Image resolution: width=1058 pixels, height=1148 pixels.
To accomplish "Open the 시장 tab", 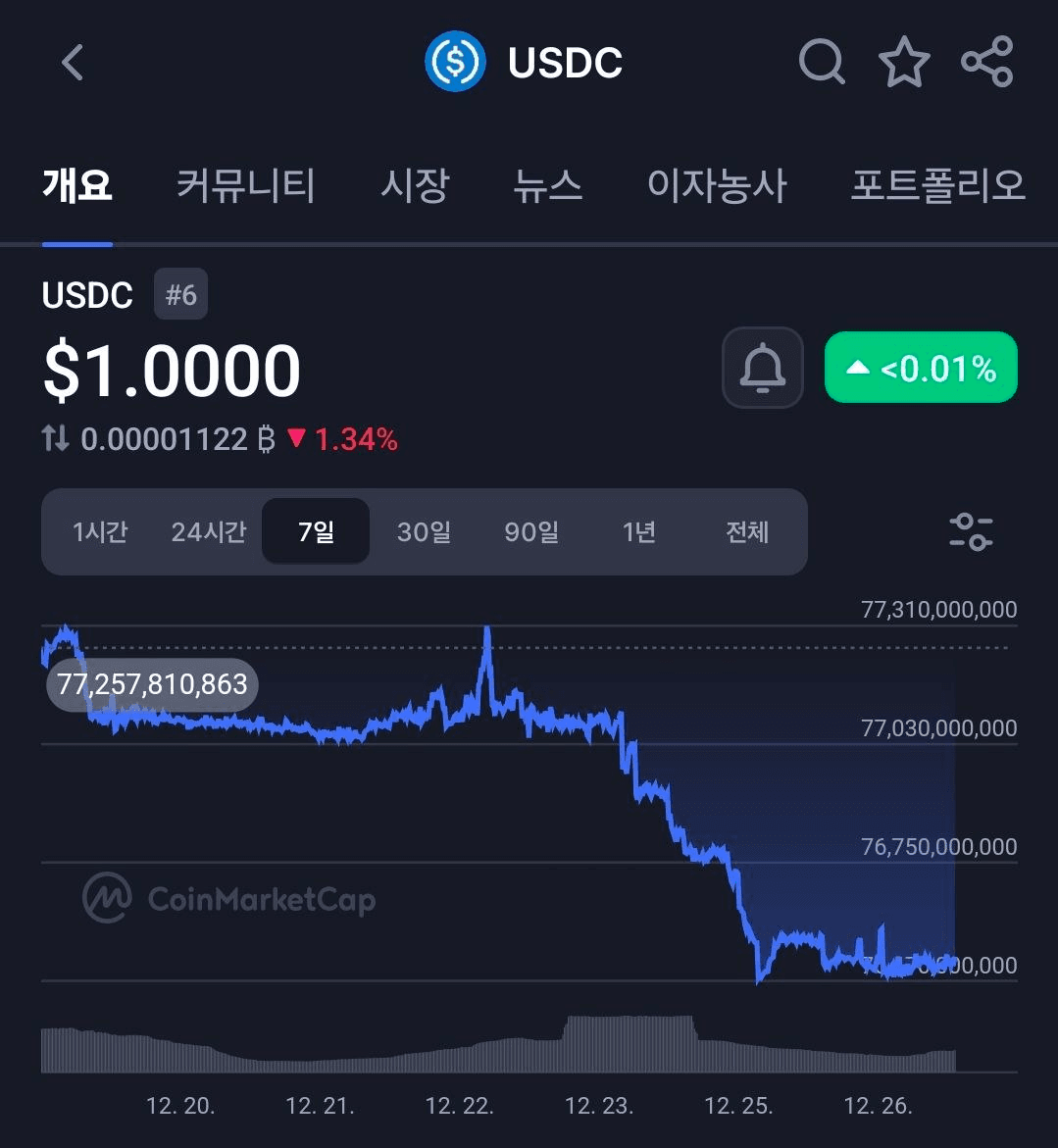I will coord(415,185).
